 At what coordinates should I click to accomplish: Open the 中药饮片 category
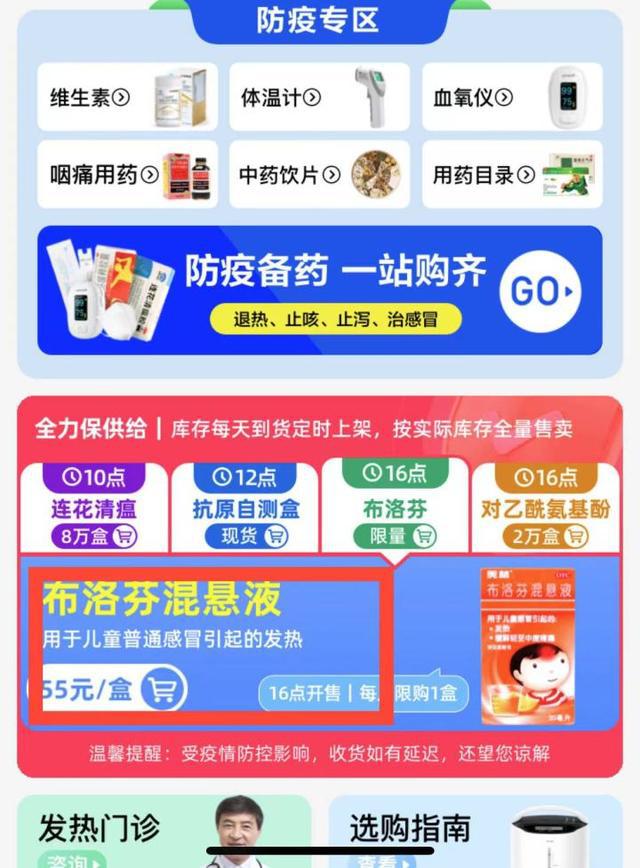point(318,175)
